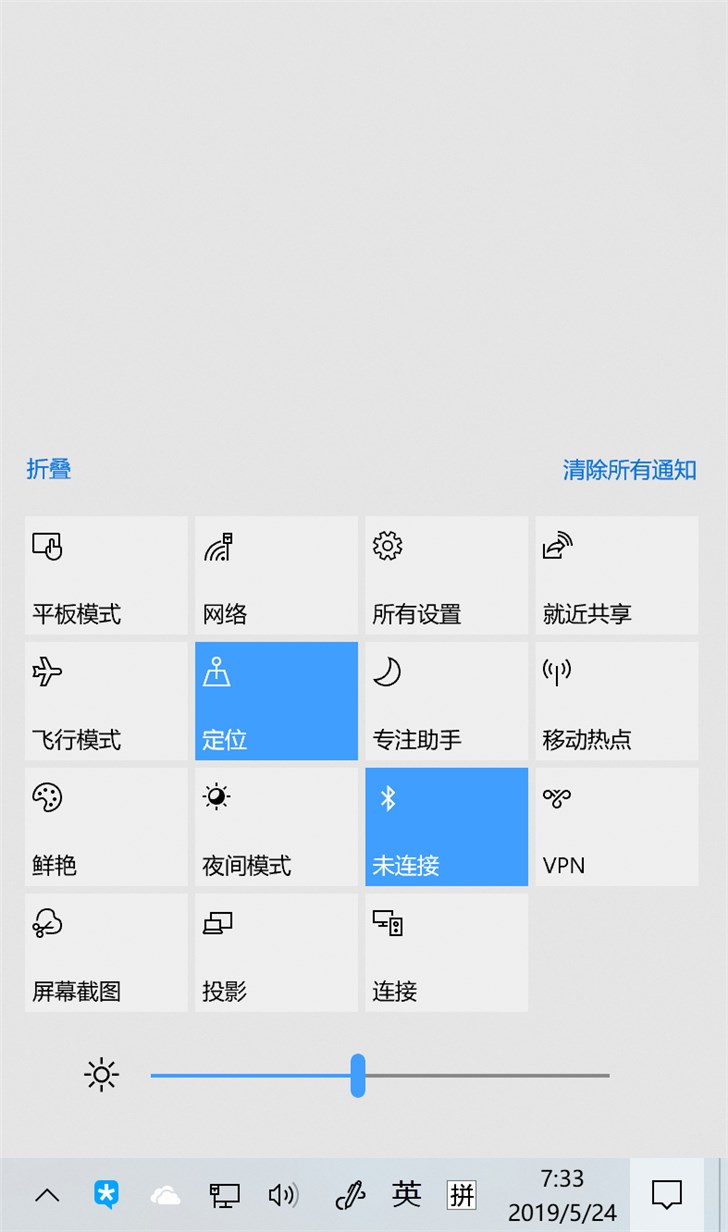Open 投影 projection options
The height and width of the screenshot is (1232, 728).
coord(276,953)
